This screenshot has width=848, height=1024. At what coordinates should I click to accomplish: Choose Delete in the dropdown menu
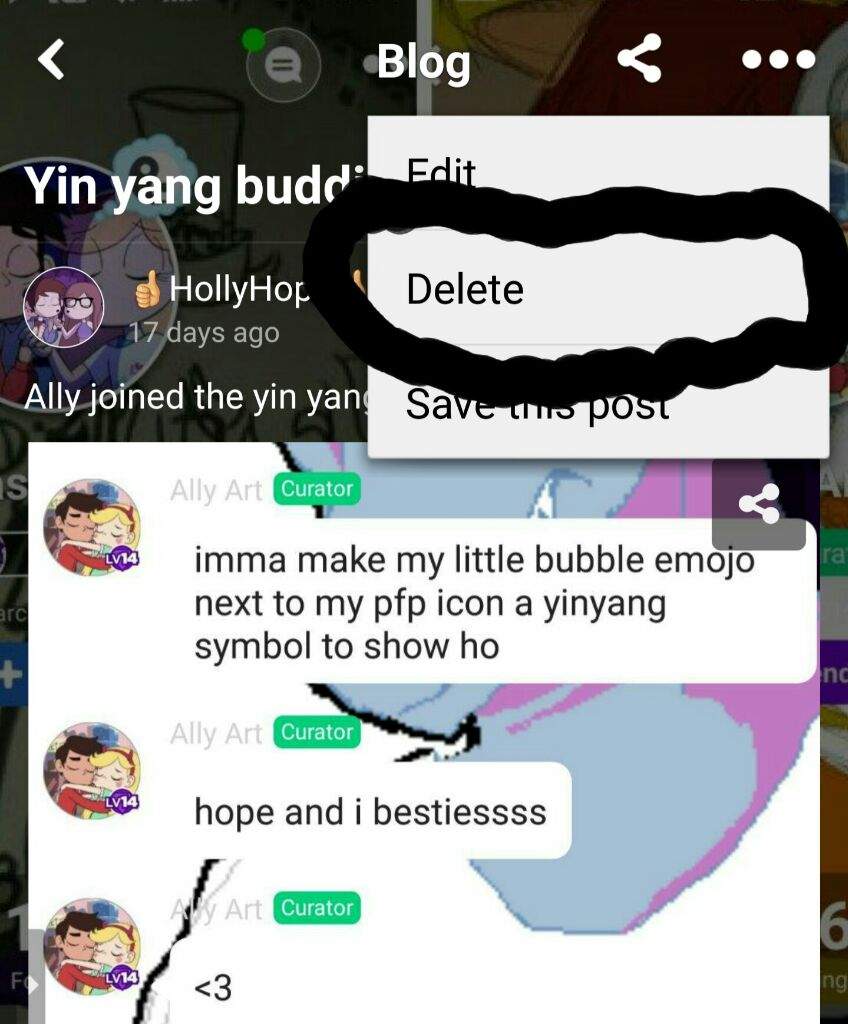coord(465,289)
